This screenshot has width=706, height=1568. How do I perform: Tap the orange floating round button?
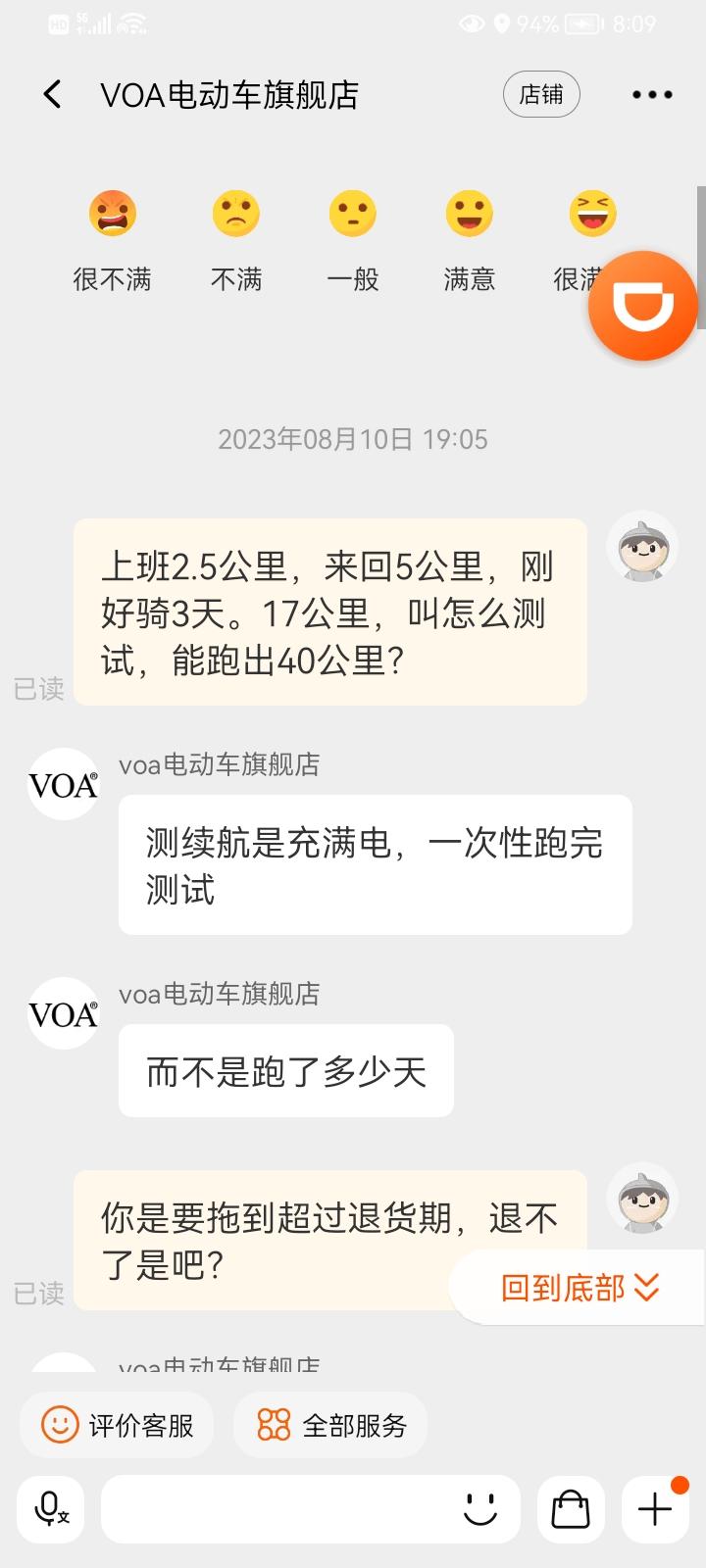pos(643,306)
